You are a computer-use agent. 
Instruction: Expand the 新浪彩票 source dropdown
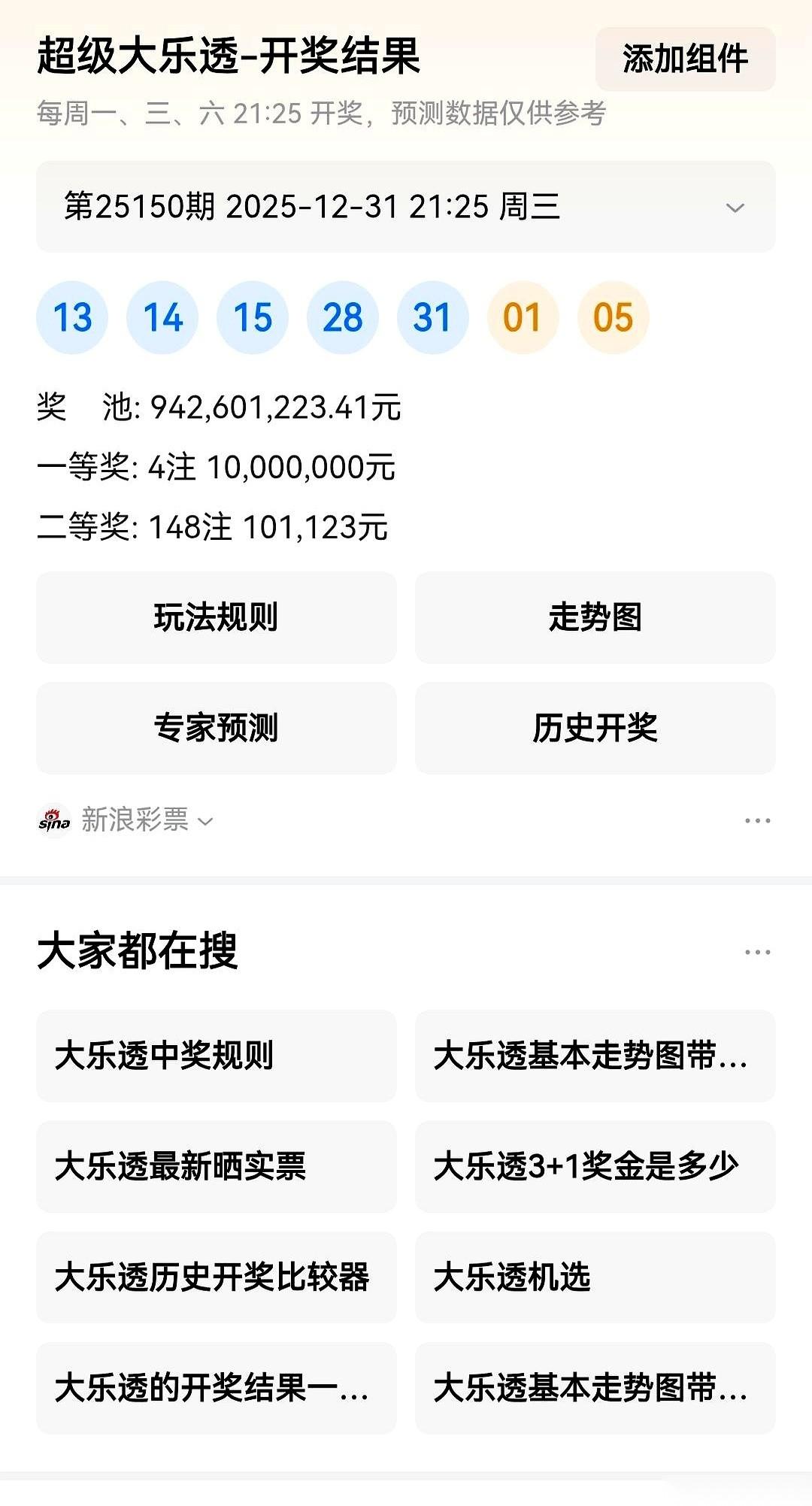click(x=205, y=822)
